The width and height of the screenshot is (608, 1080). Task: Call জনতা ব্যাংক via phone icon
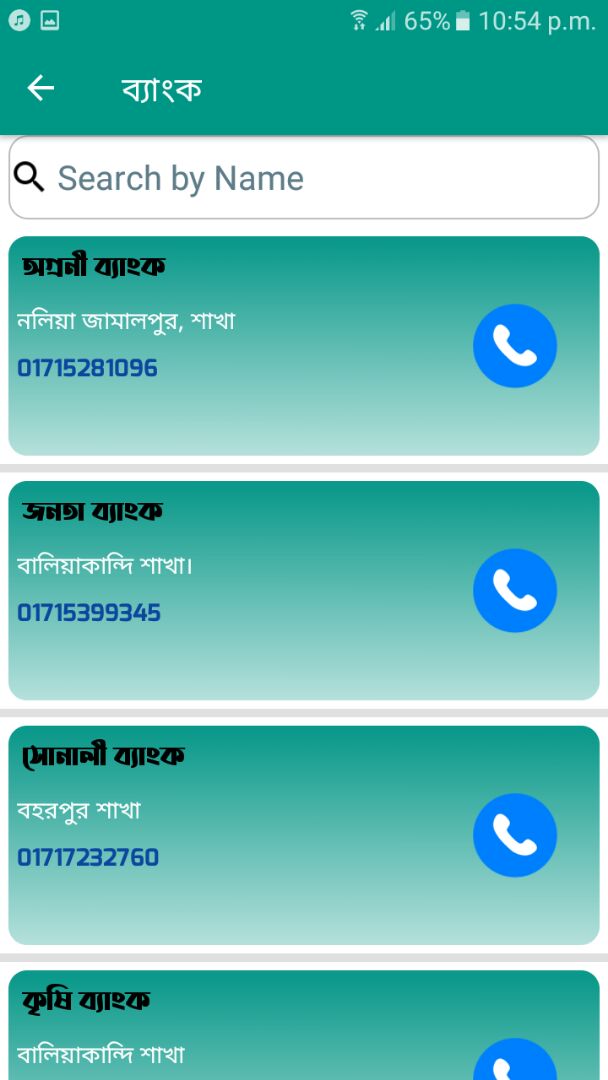click(x=514, y=591)
